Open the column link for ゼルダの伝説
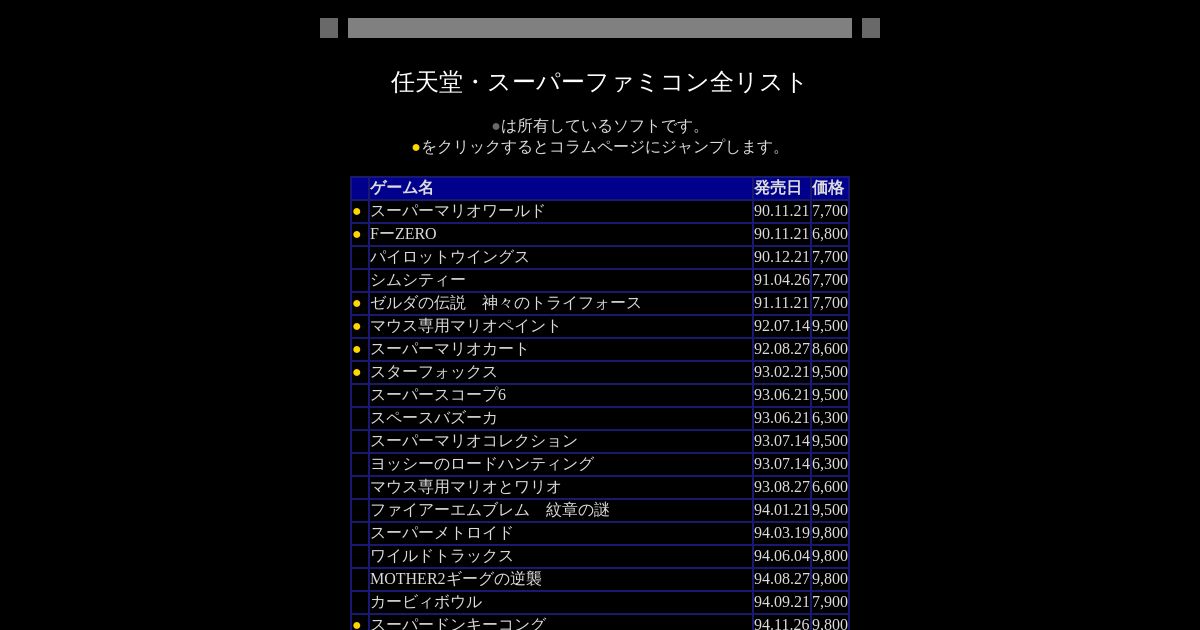 click(357, 303)
